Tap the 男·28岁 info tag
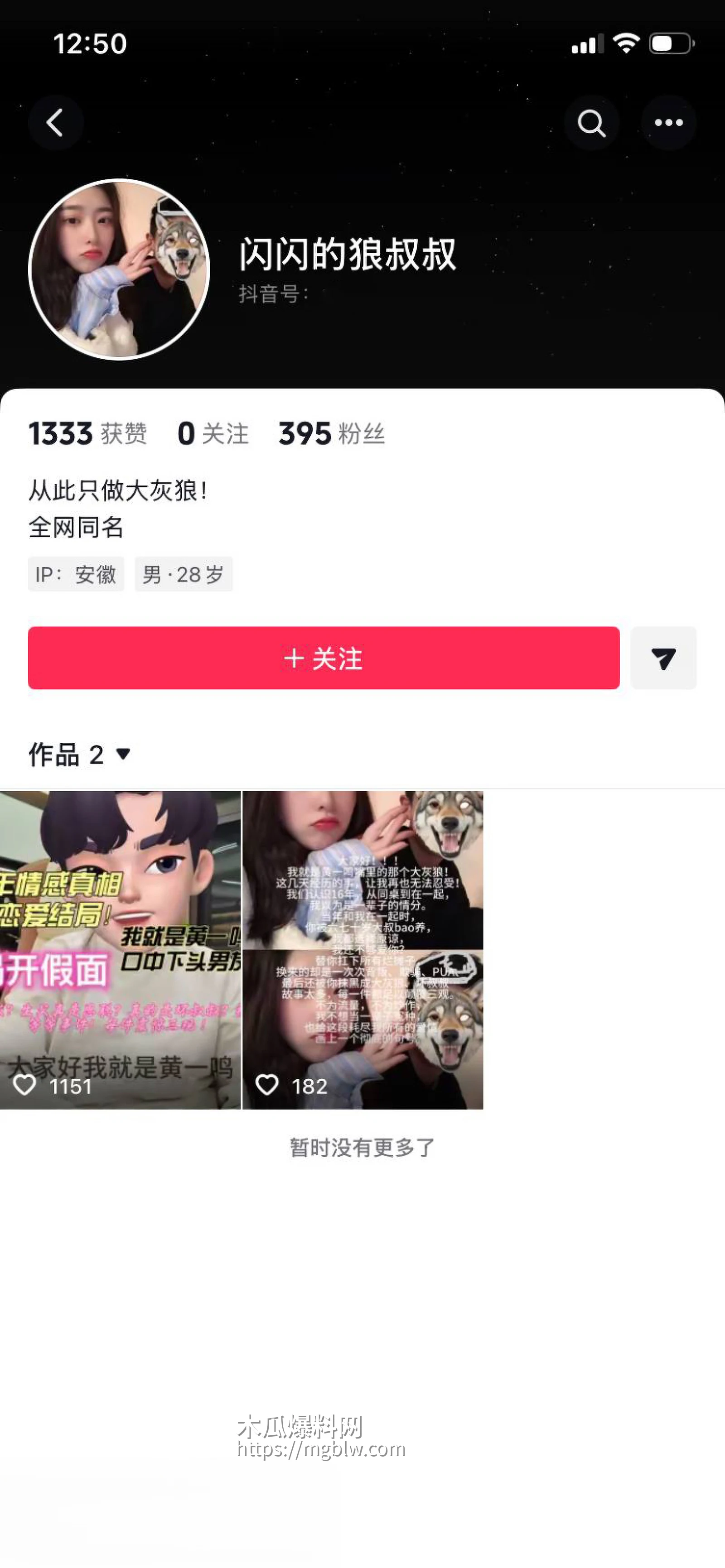The width and height of the screenshot is (725, 1568). tap(183, 573)
